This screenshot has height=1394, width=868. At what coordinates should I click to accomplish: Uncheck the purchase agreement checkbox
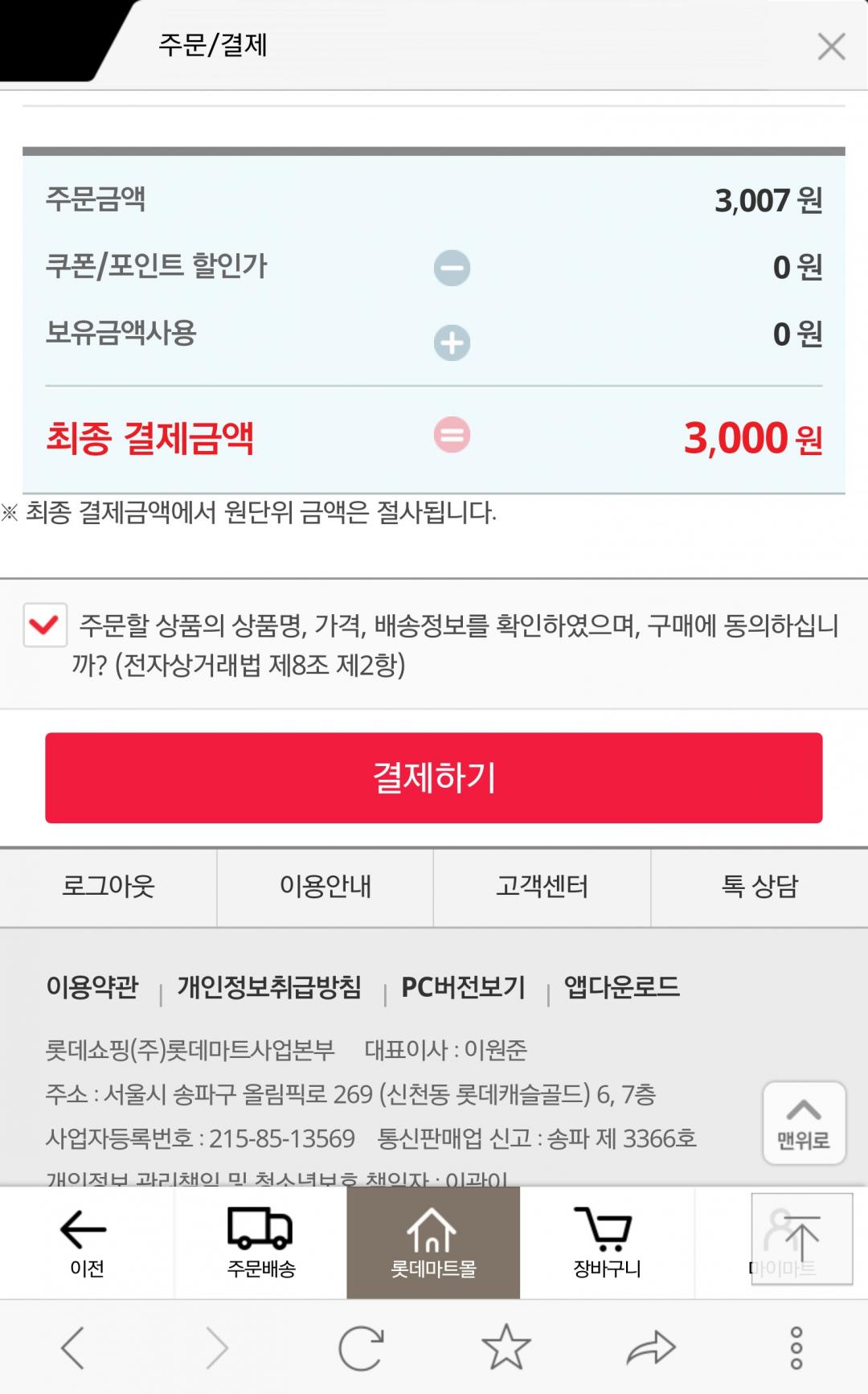point(44,625)
